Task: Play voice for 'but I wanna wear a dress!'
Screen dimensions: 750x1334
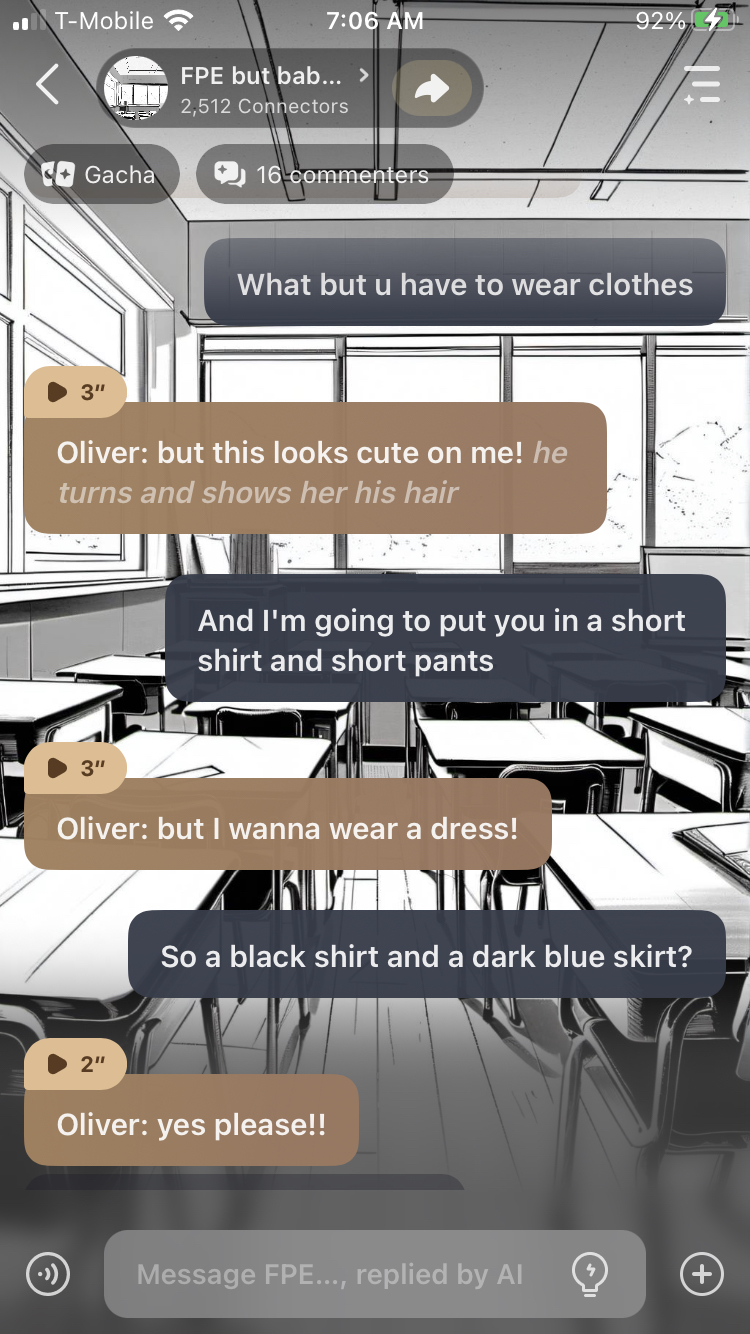Action: (76, 768)
